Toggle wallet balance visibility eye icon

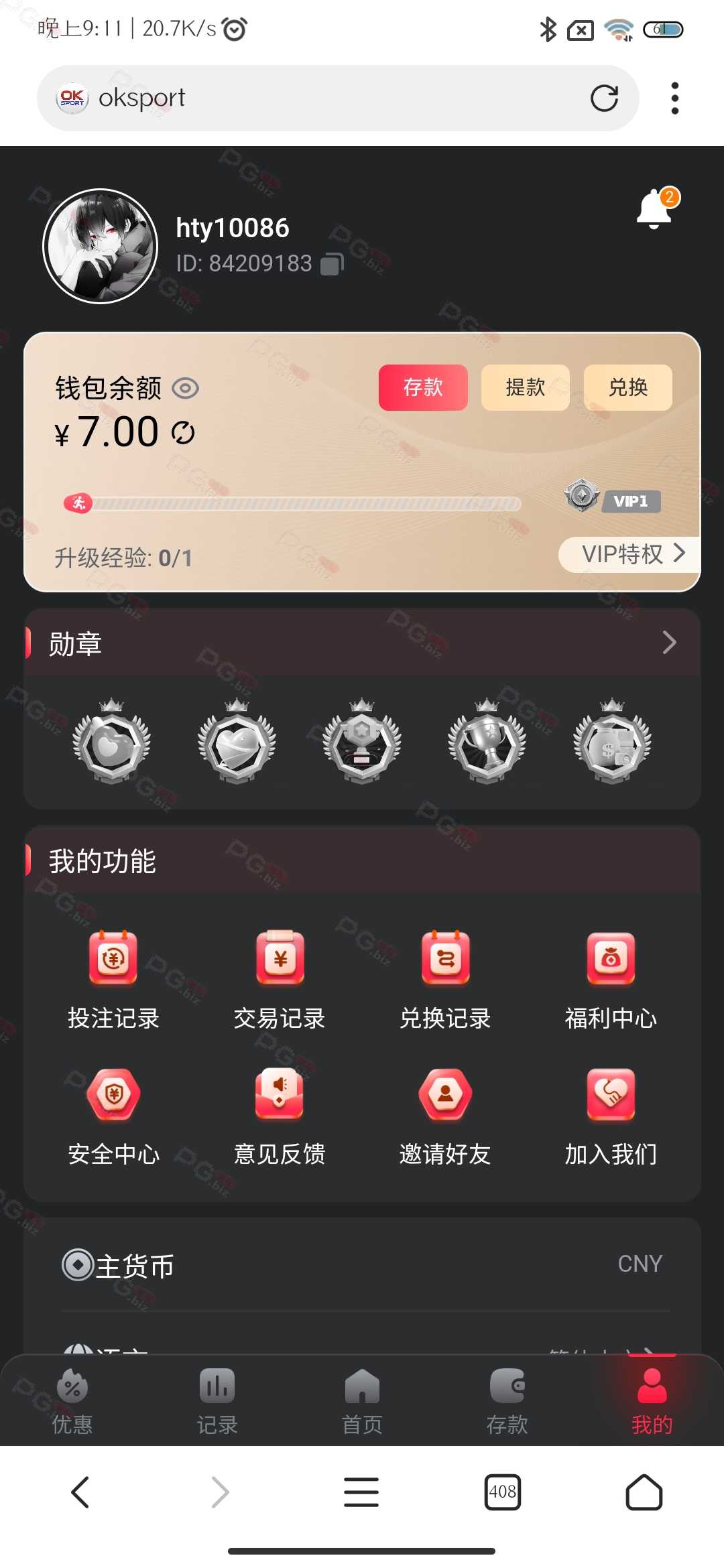click(186, 388)
